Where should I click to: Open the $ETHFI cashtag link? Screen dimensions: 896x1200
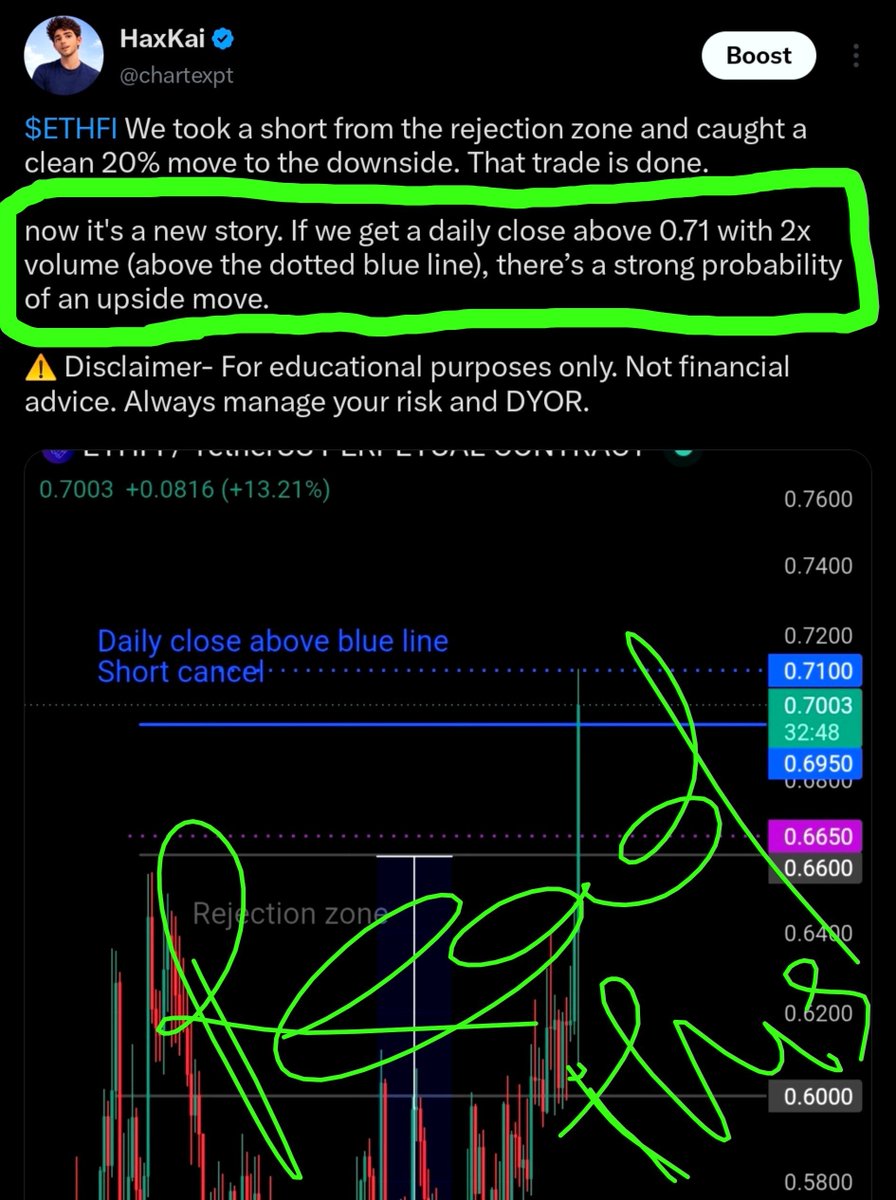tap(71, 130)
